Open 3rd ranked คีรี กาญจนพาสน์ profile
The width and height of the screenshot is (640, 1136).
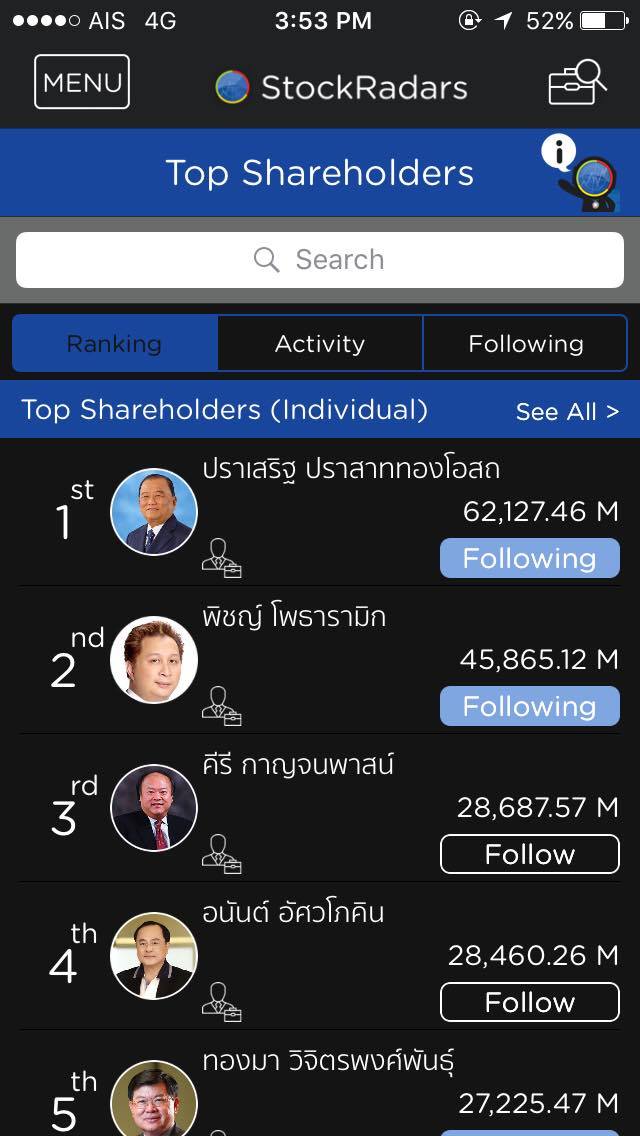[x=154, y=808]
